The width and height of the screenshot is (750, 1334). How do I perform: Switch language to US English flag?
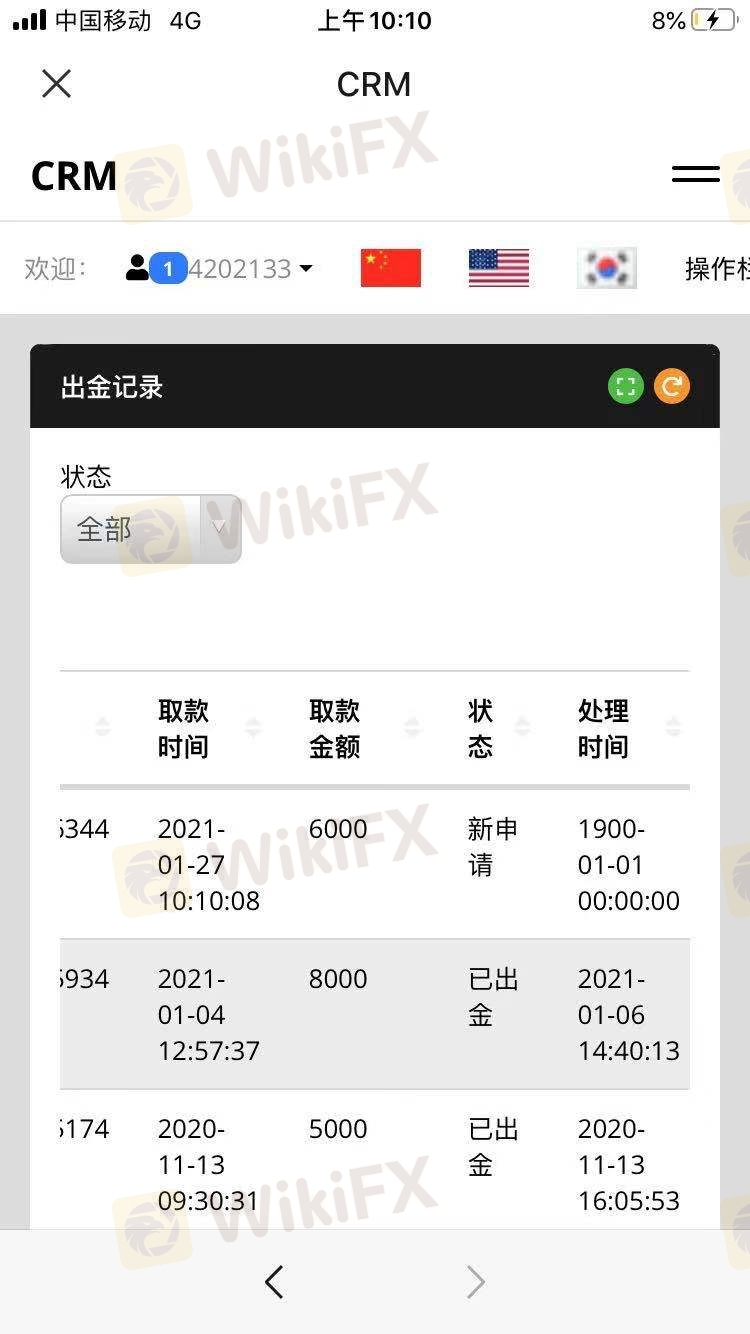coord(499,268)
